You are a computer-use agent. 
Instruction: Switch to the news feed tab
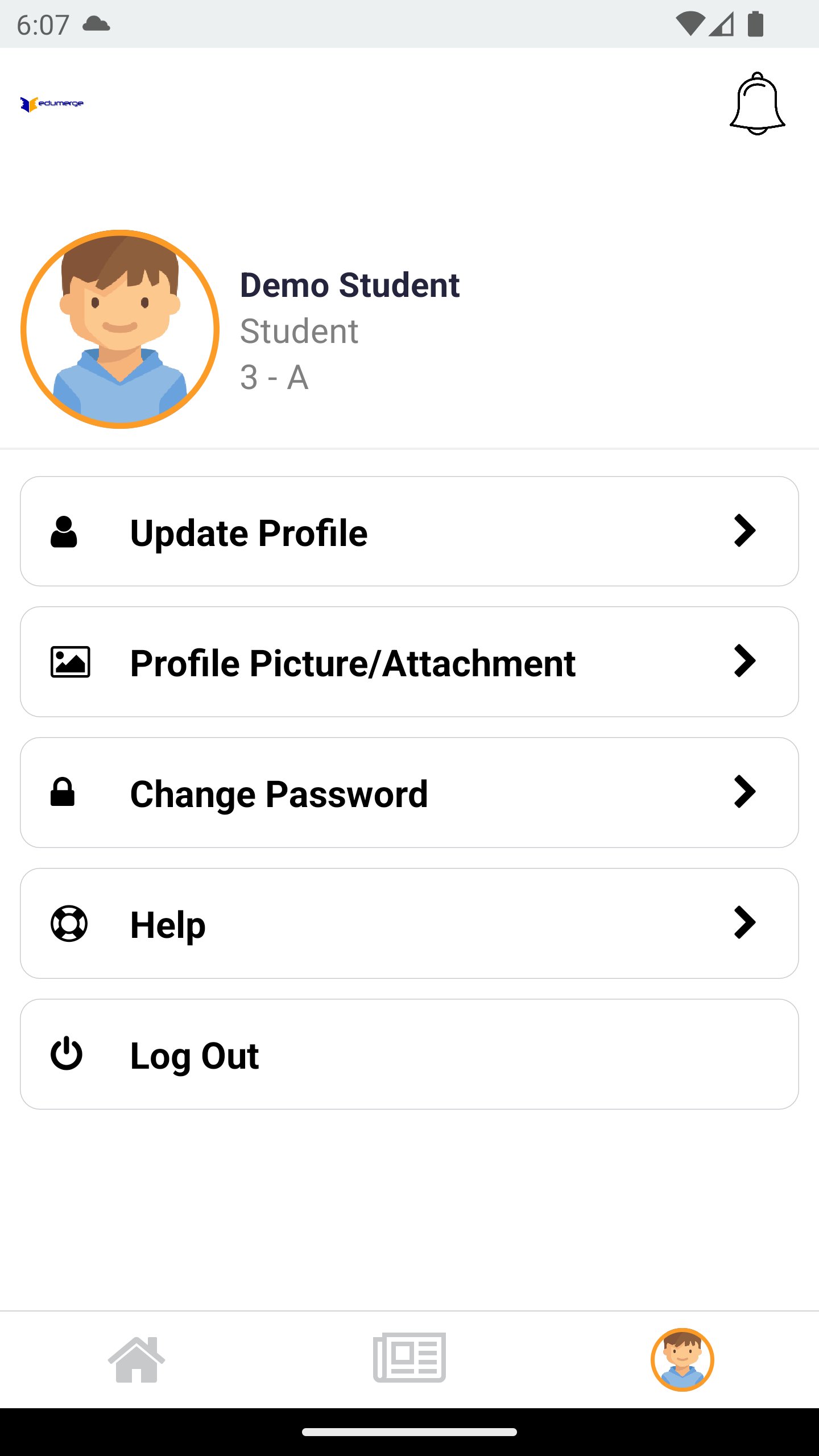click(409, 1358)
